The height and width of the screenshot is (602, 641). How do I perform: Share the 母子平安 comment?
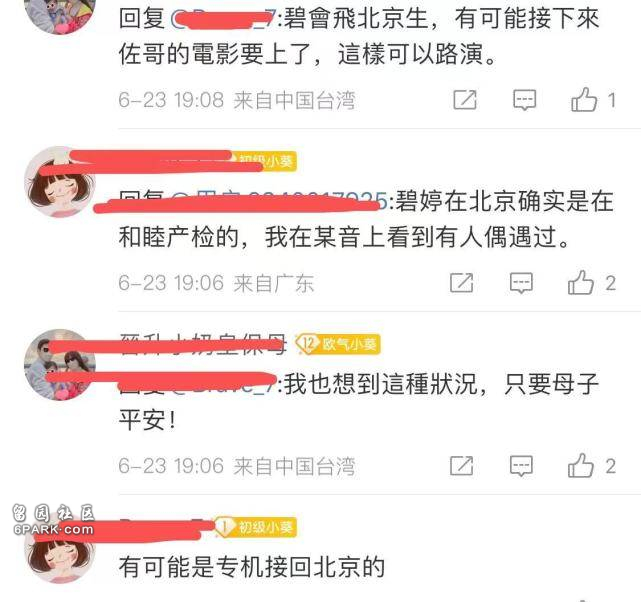click(461, 466)
